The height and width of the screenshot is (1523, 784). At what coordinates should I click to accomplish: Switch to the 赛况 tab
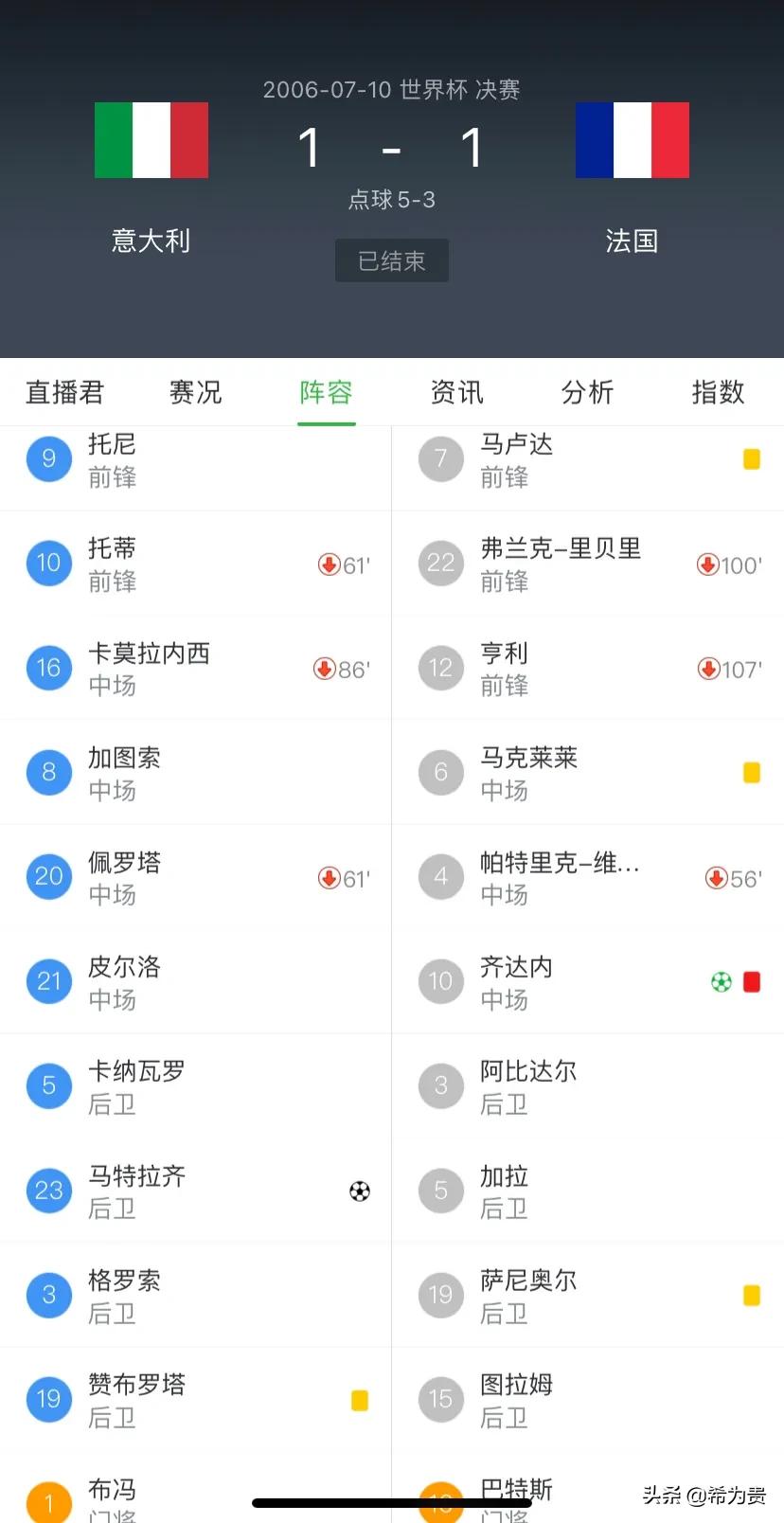(195, 391)
